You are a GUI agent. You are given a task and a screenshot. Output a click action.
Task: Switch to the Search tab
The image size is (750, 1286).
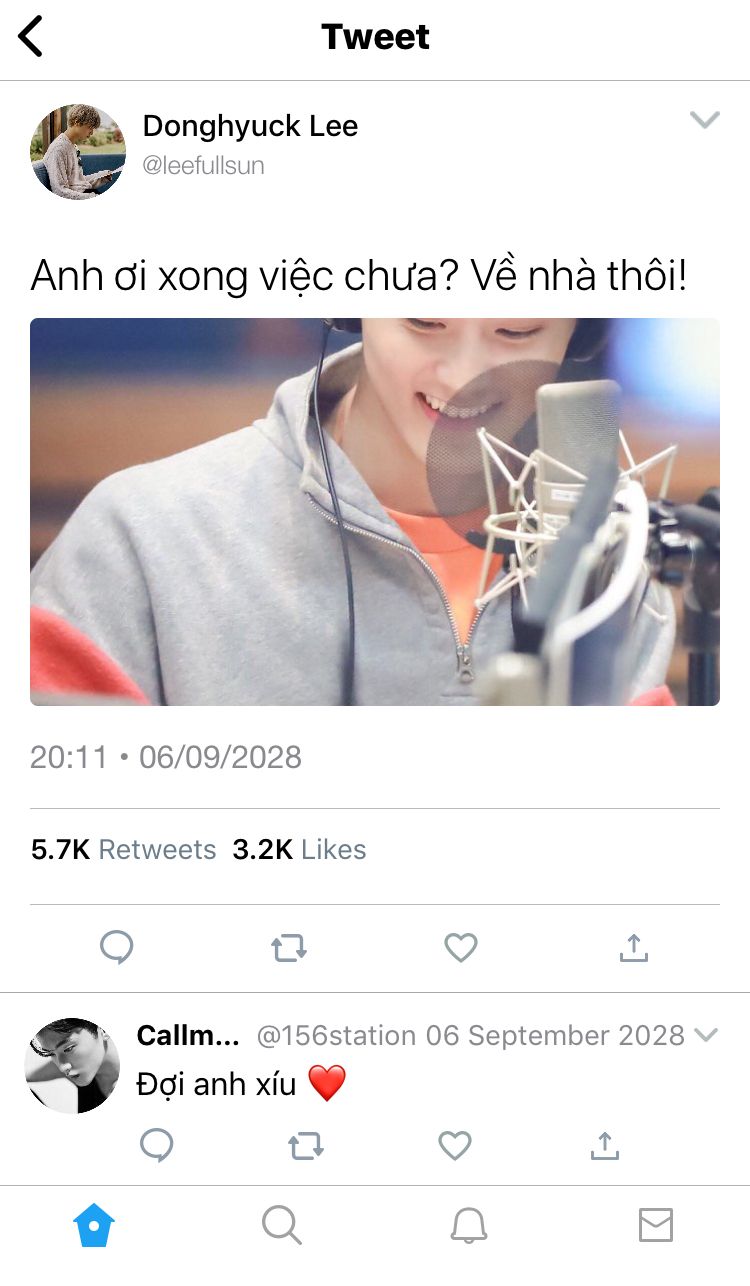[x=281, y=1225]
